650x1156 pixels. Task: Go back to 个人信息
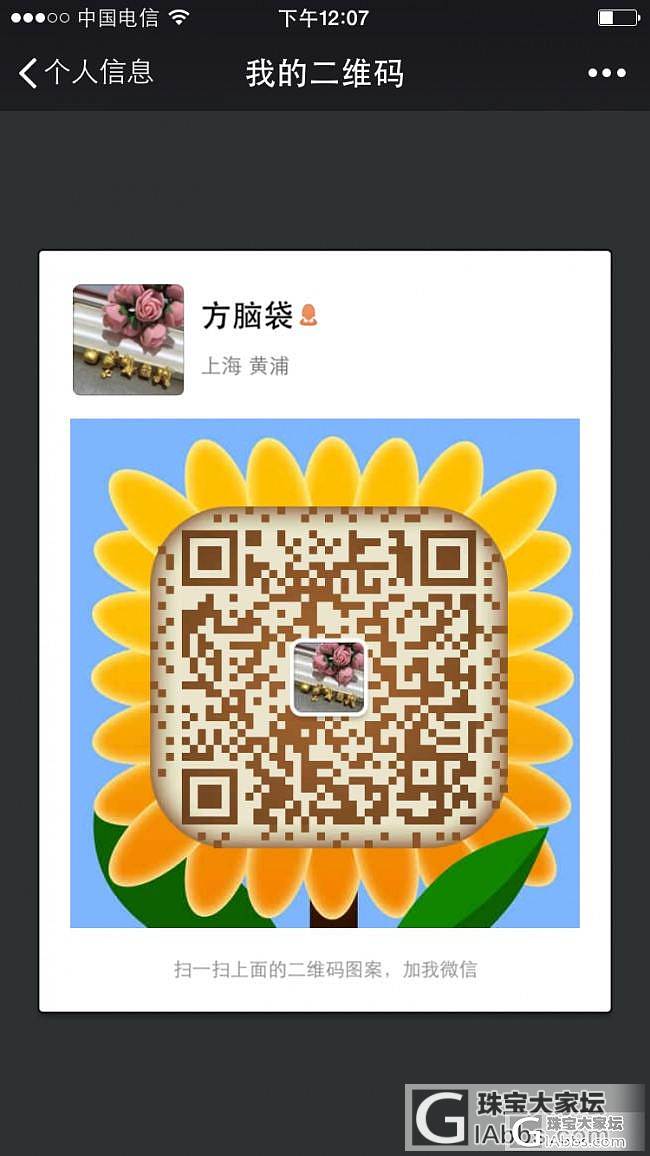[x=85, y=73]
